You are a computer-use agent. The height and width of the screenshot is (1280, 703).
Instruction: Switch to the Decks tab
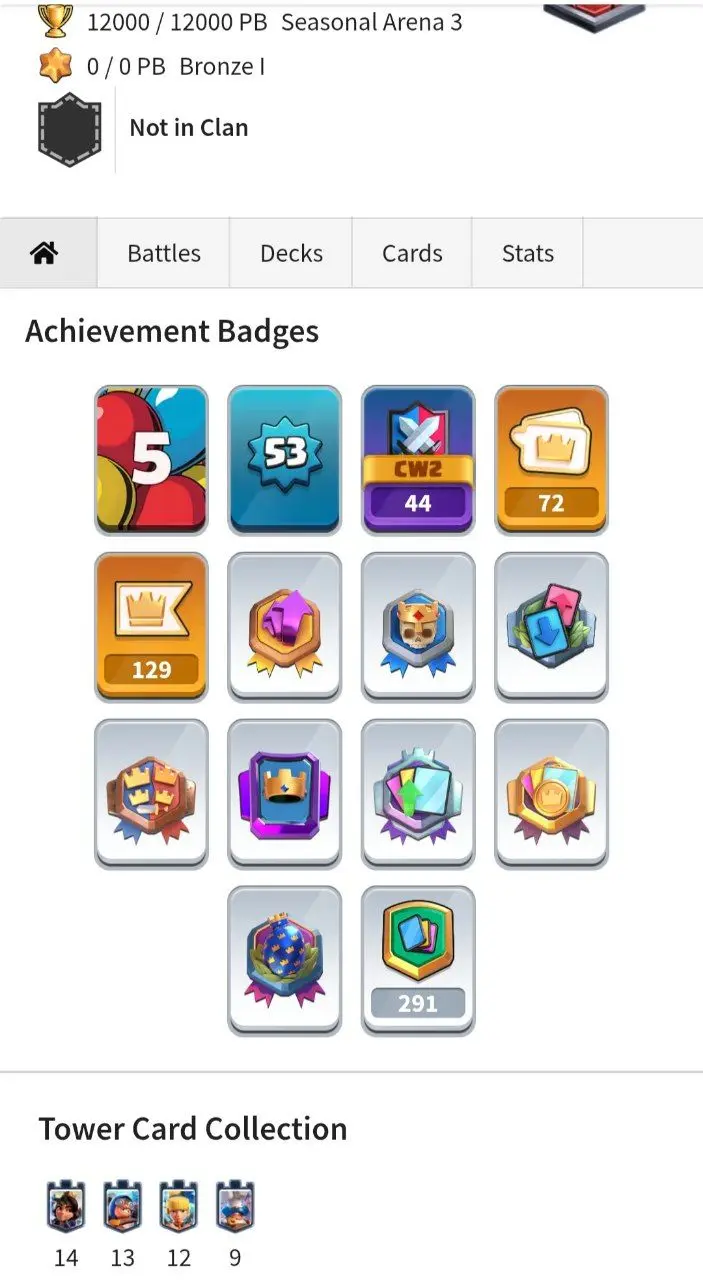(291, 253)
